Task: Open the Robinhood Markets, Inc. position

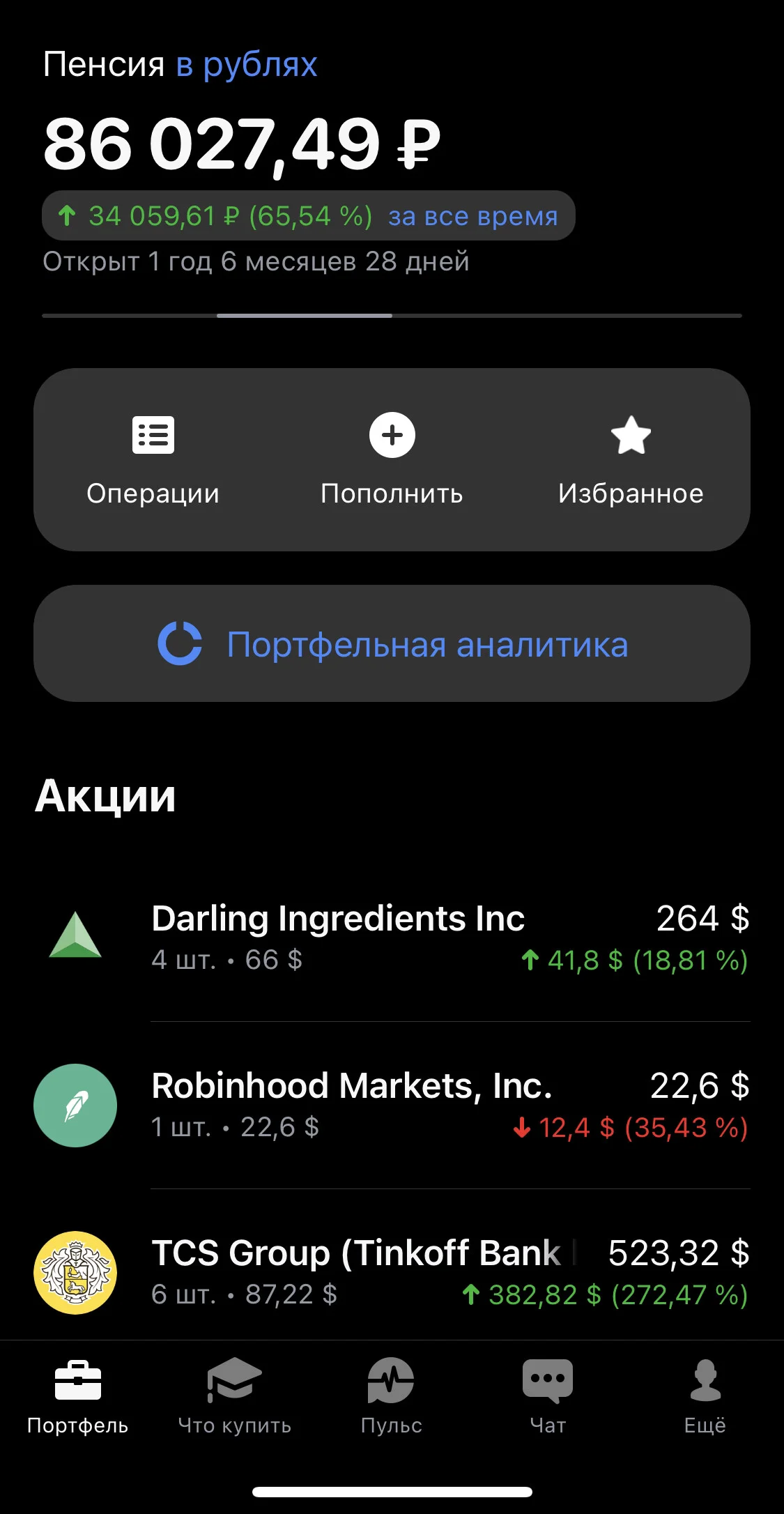Action: tap(392, 1106)
